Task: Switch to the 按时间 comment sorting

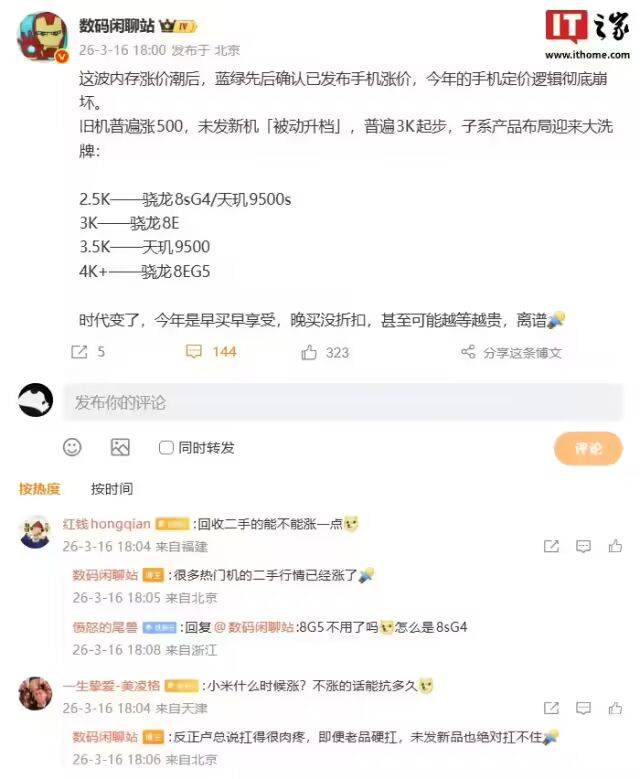Action: [x=111, y=489]
